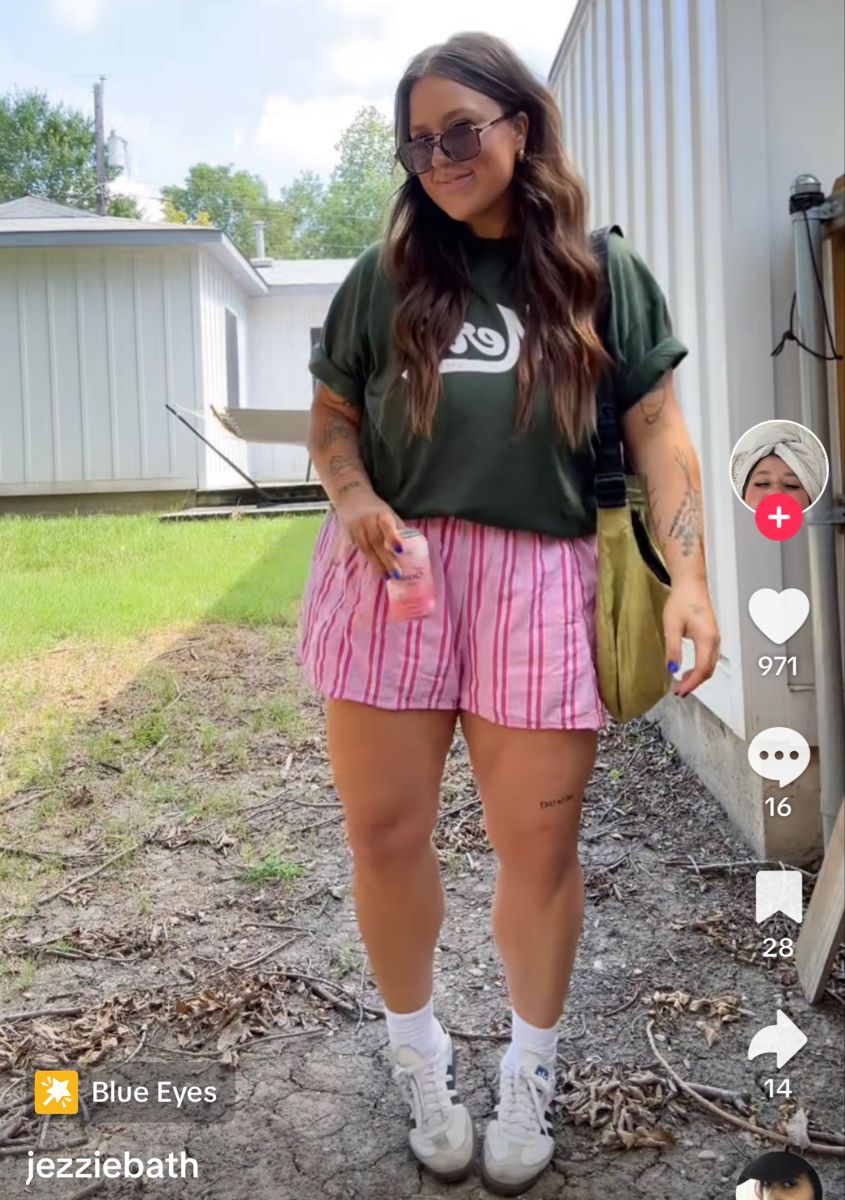This screenshot has height=1200, width=845.
Task: Bookmark this video to favorites
Action: (x=778, y=897)
